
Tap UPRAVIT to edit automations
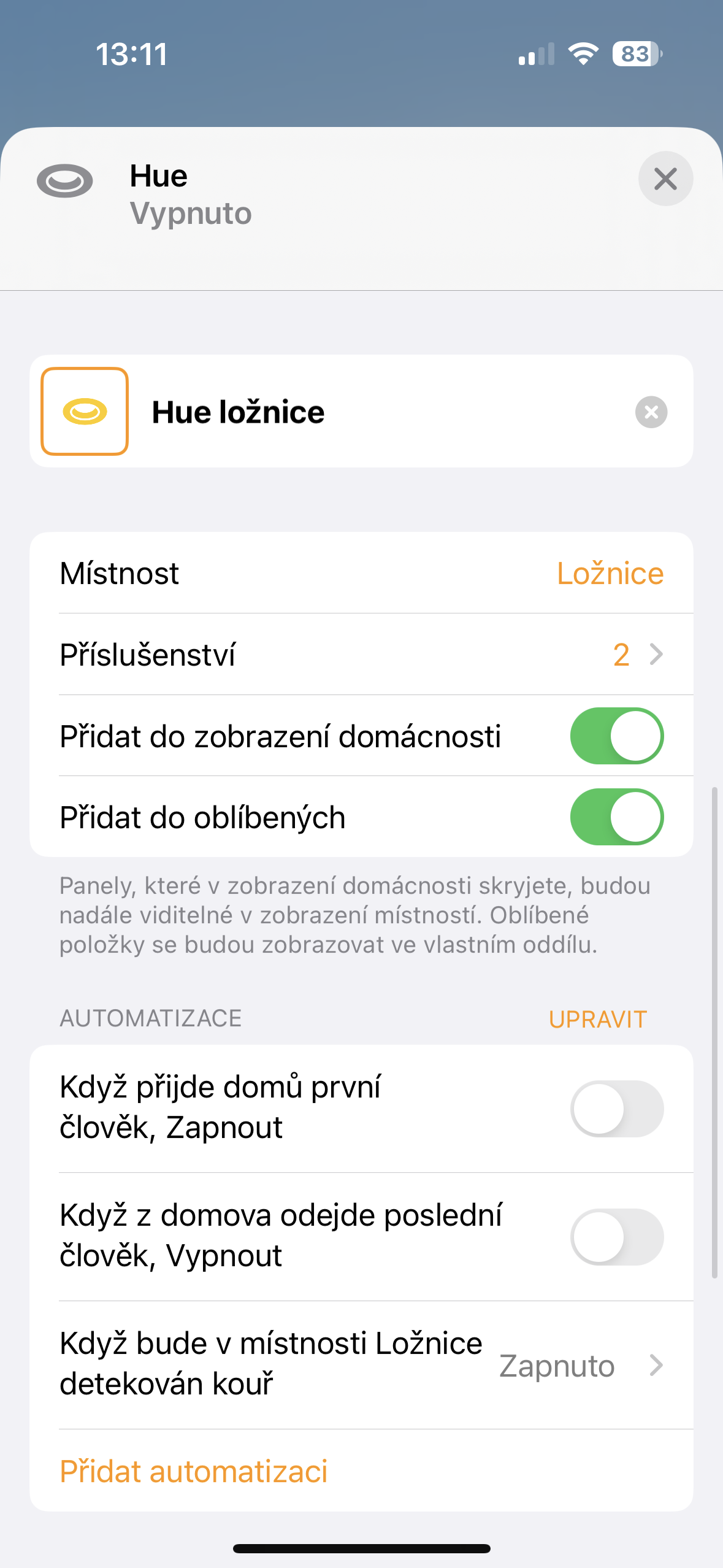tap(597, 1020)
